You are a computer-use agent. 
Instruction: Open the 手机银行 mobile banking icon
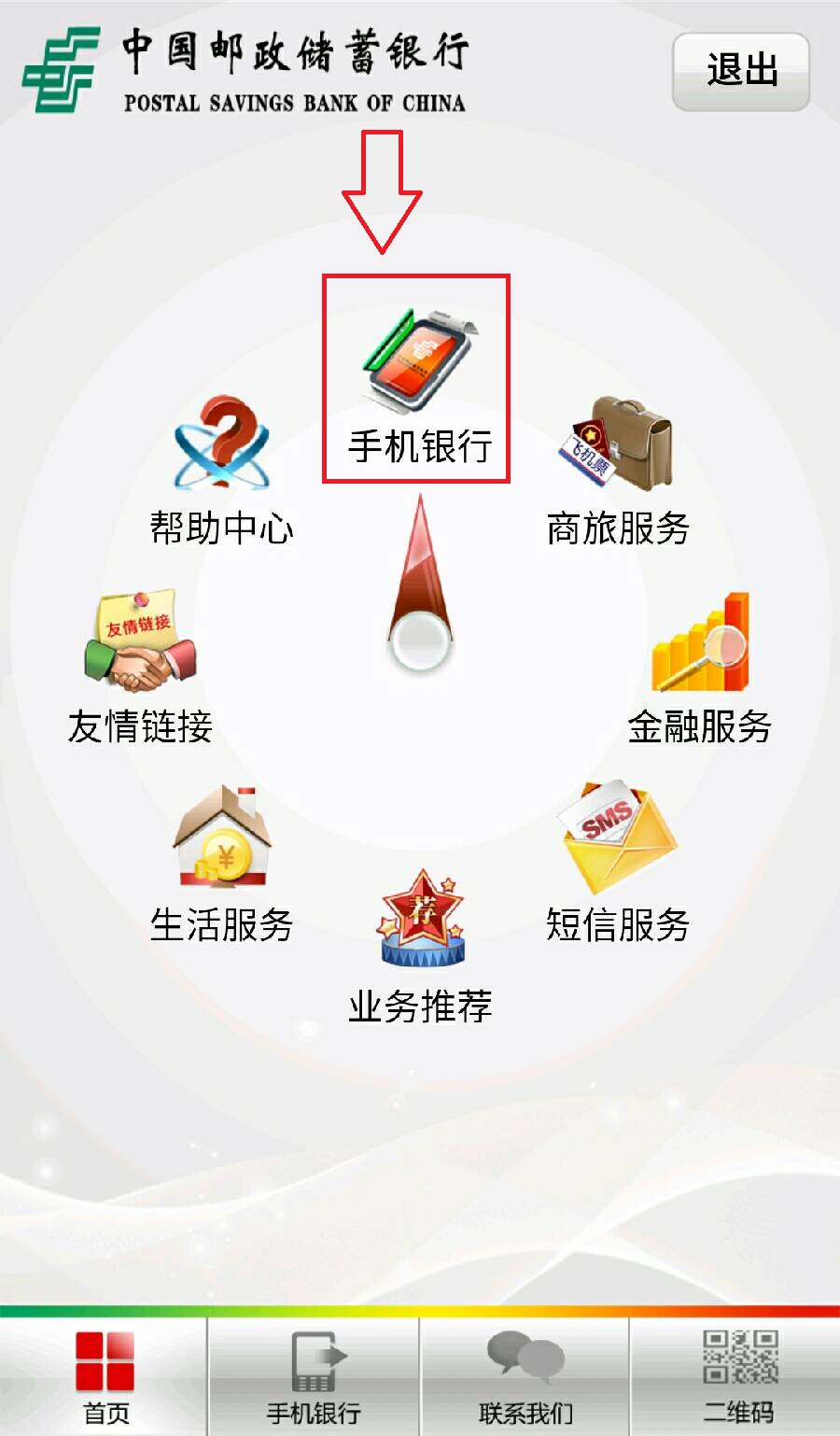(x=419, y=359)
